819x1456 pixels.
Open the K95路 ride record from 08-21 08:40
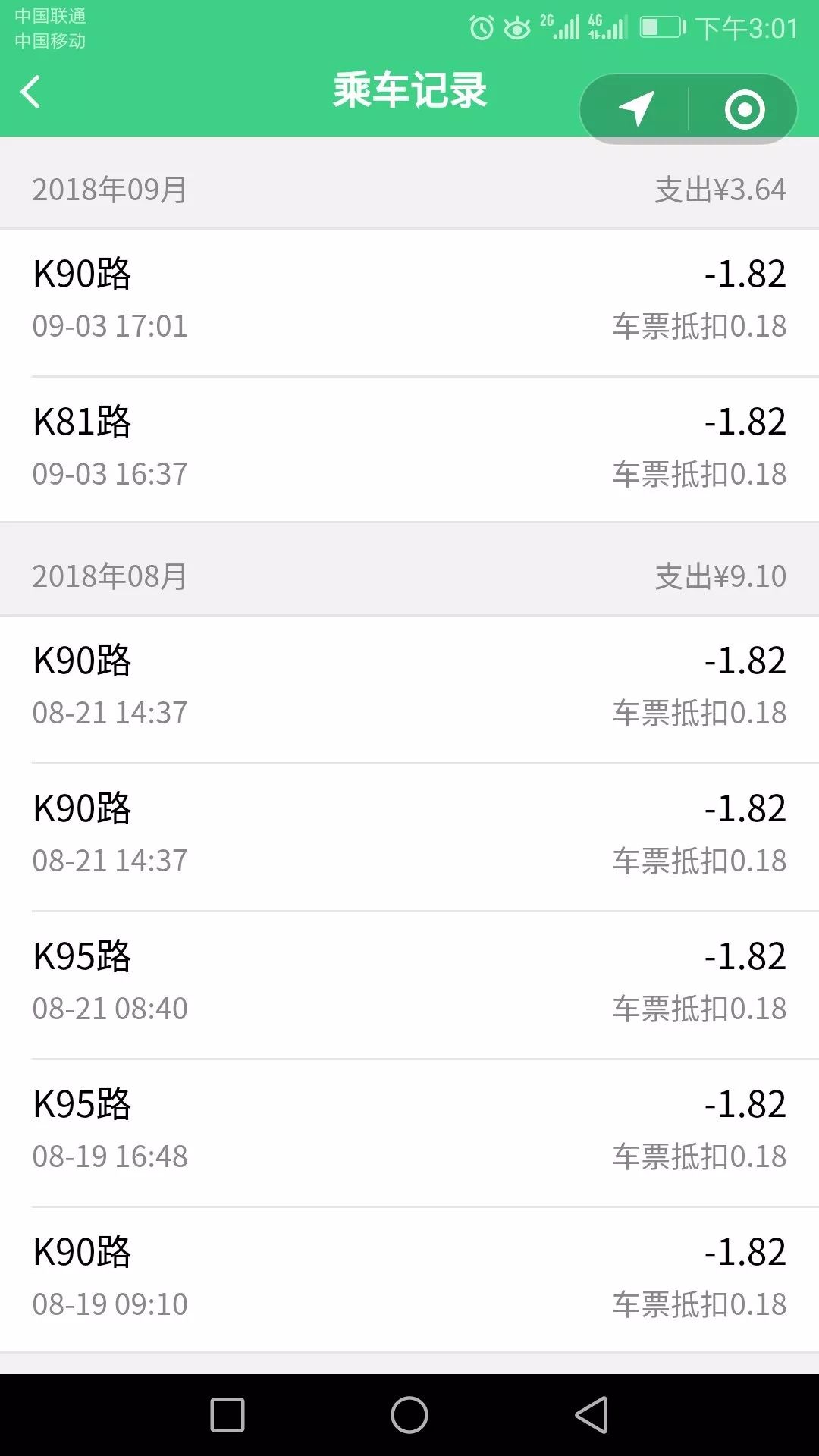click(409, 984)
